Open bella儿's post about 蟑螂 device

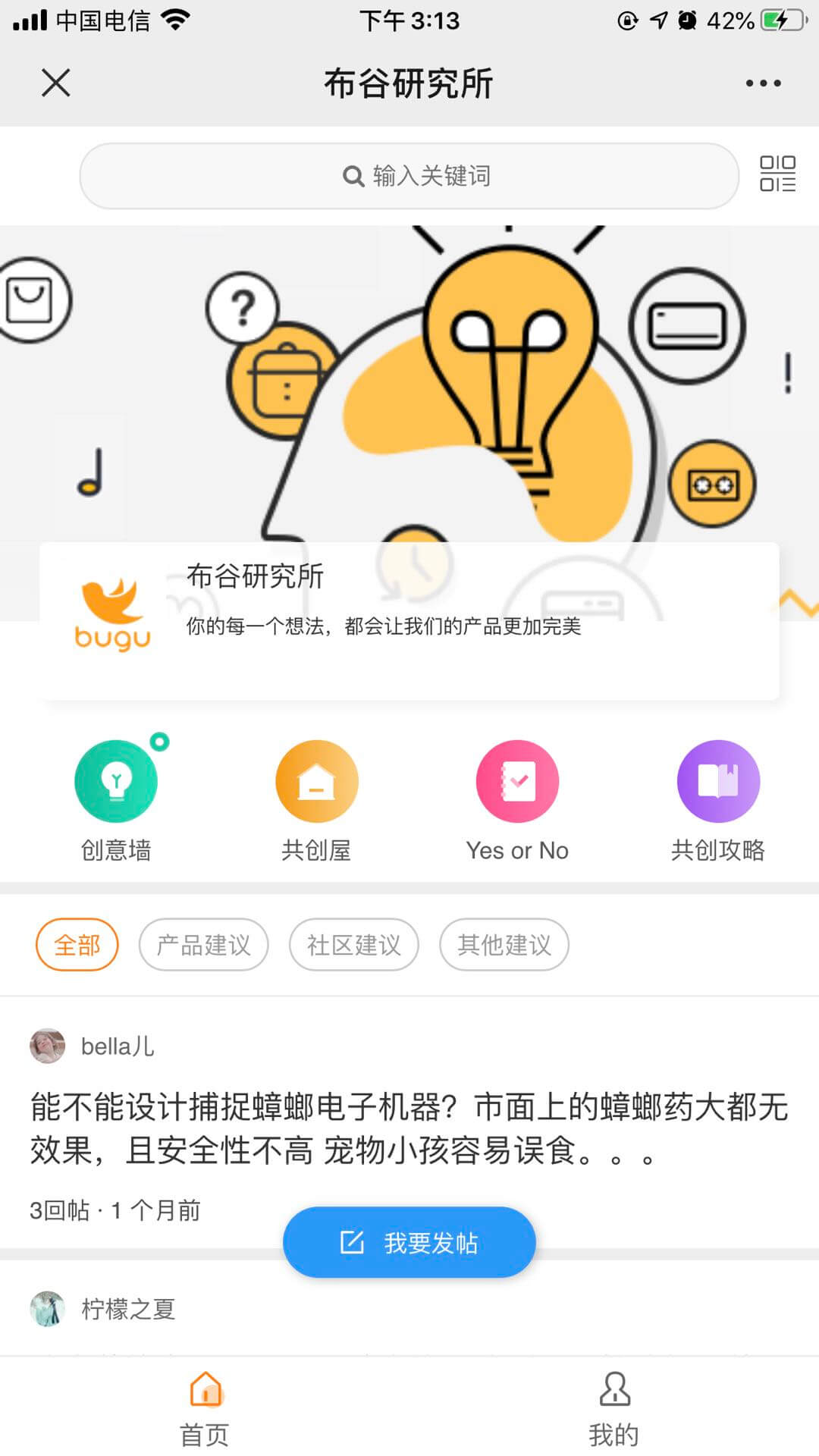(x=409, y=1128)
